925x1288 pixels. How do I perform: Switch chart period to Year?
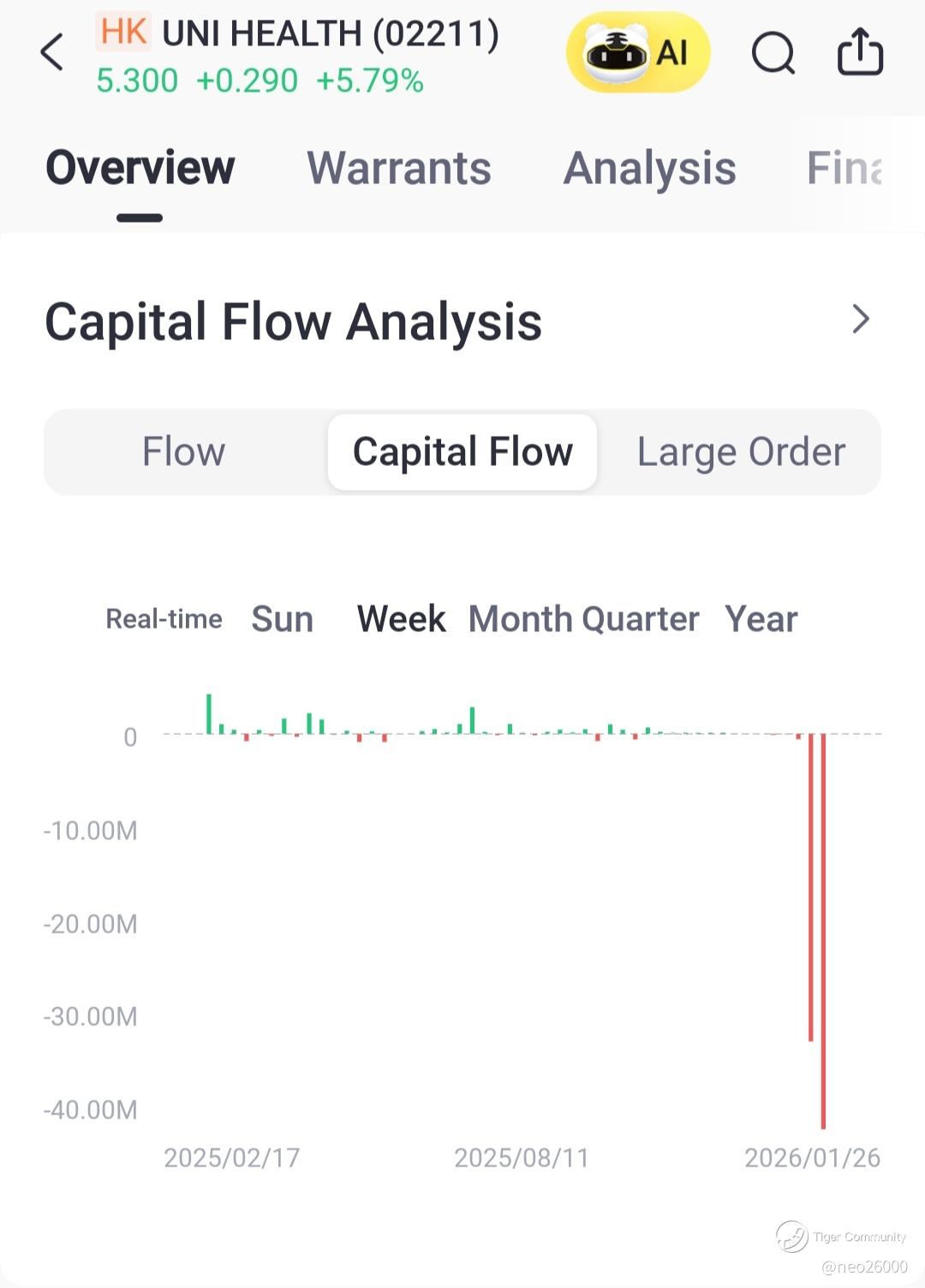coord(761,619)
